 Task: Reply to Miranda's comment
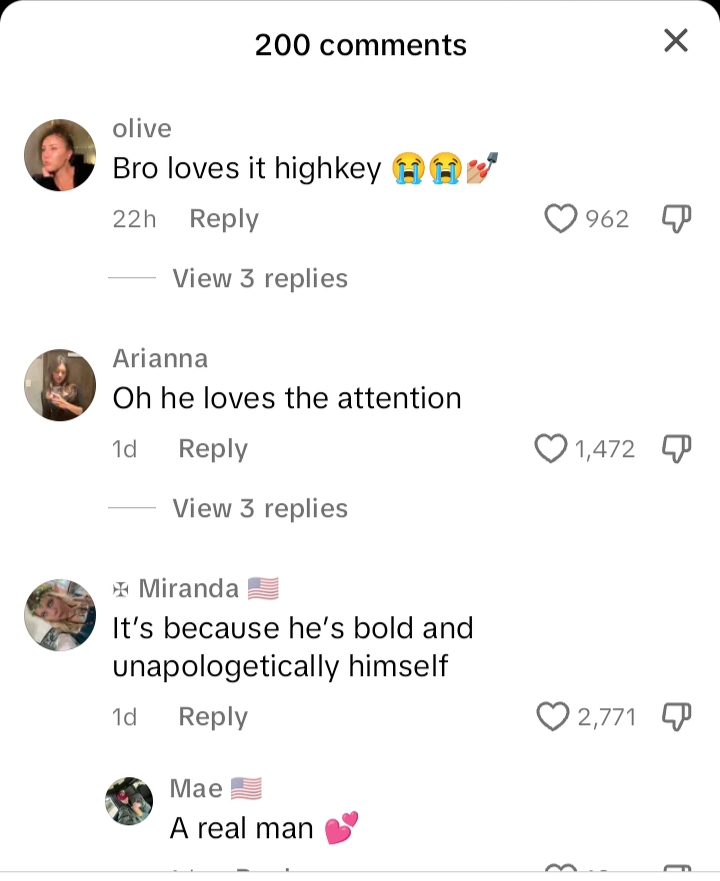click(x=212, y=717)
